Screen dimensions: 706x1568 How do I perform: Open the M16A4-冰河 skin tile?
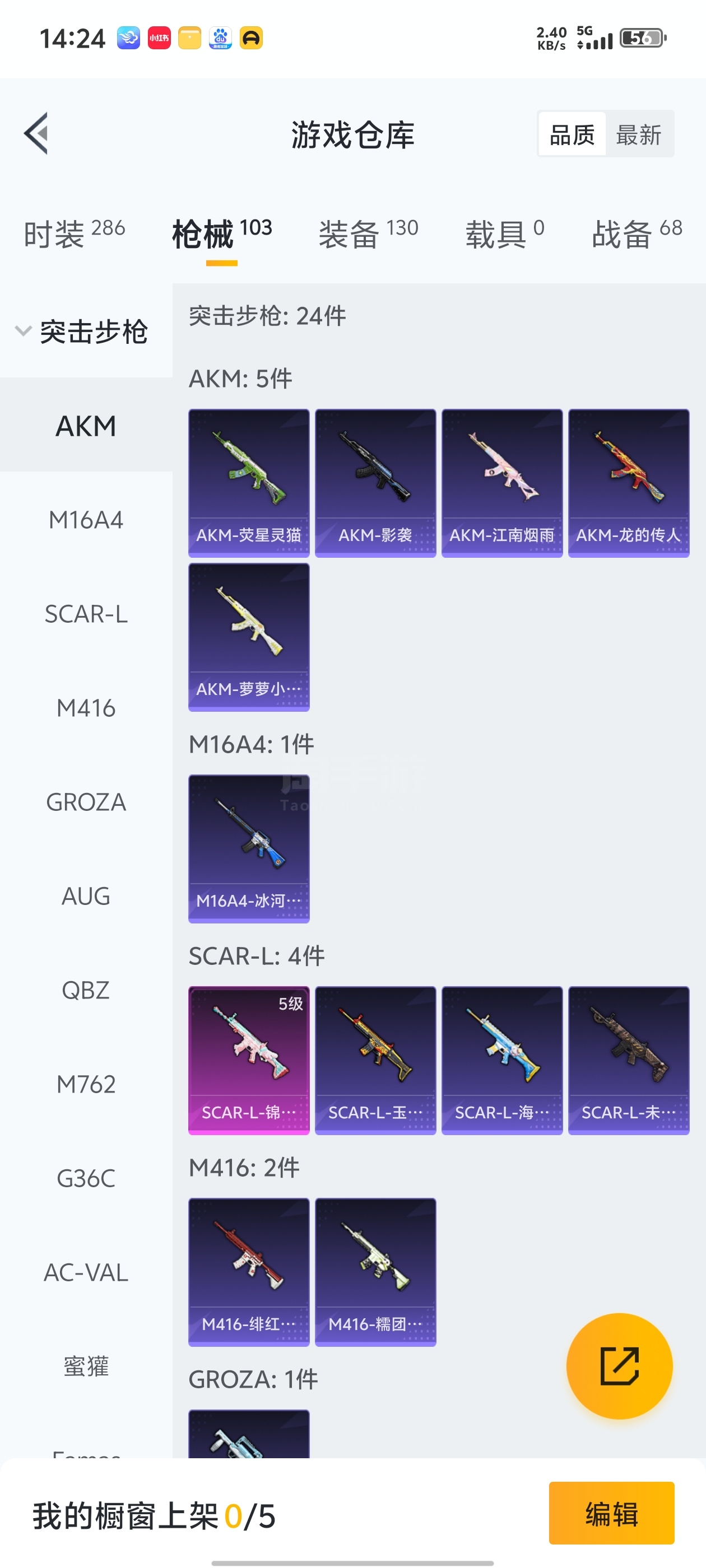point(249,848)
